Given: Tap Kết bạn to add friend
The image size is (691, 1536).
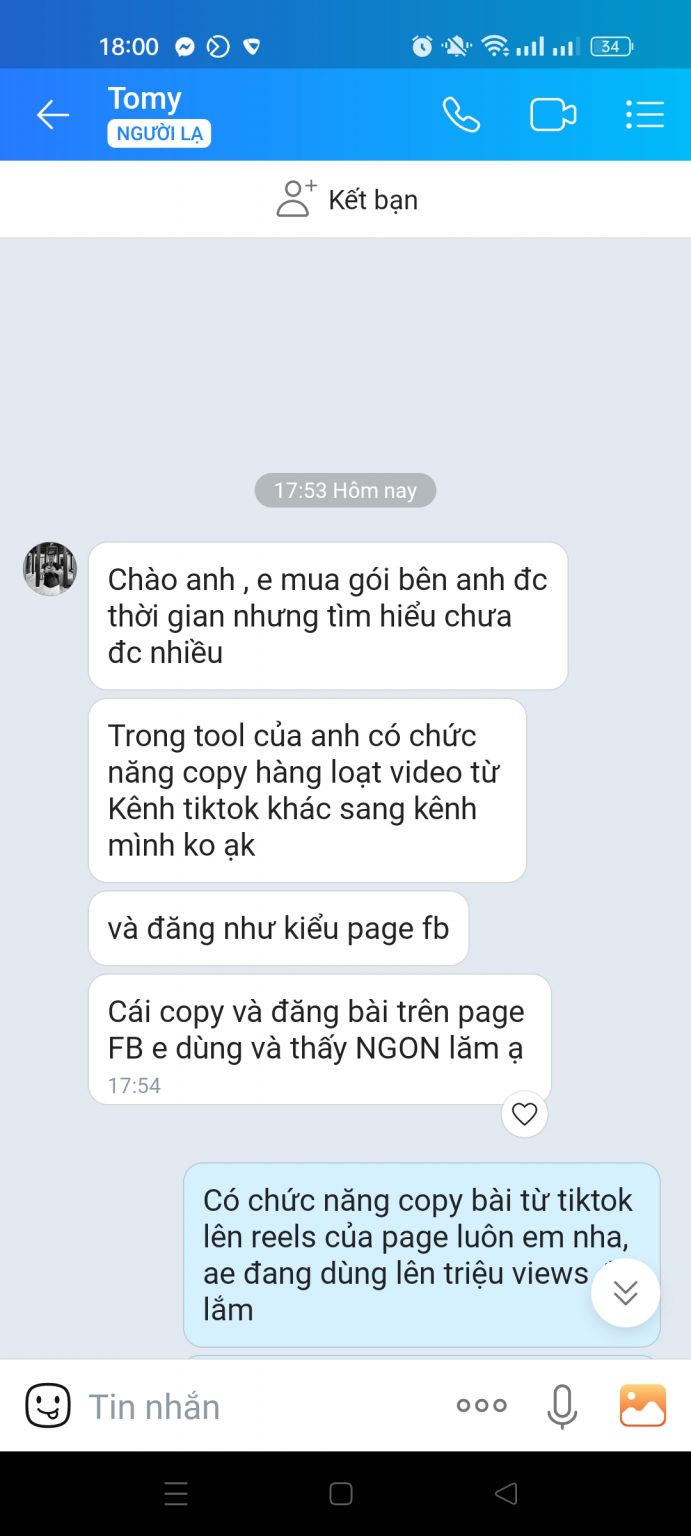Looking at the screenshot, I should [346, 199].
